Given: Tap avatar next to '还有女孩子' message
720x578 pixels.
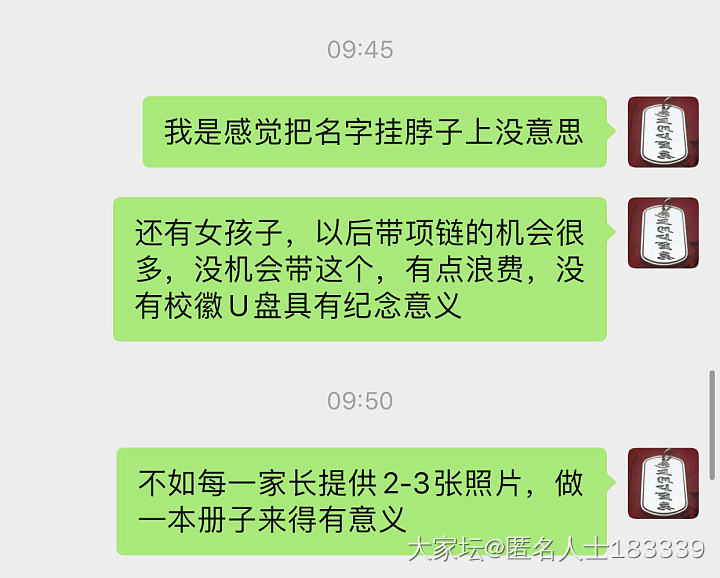Looking at the screenshot, I should tap(663, 233).
